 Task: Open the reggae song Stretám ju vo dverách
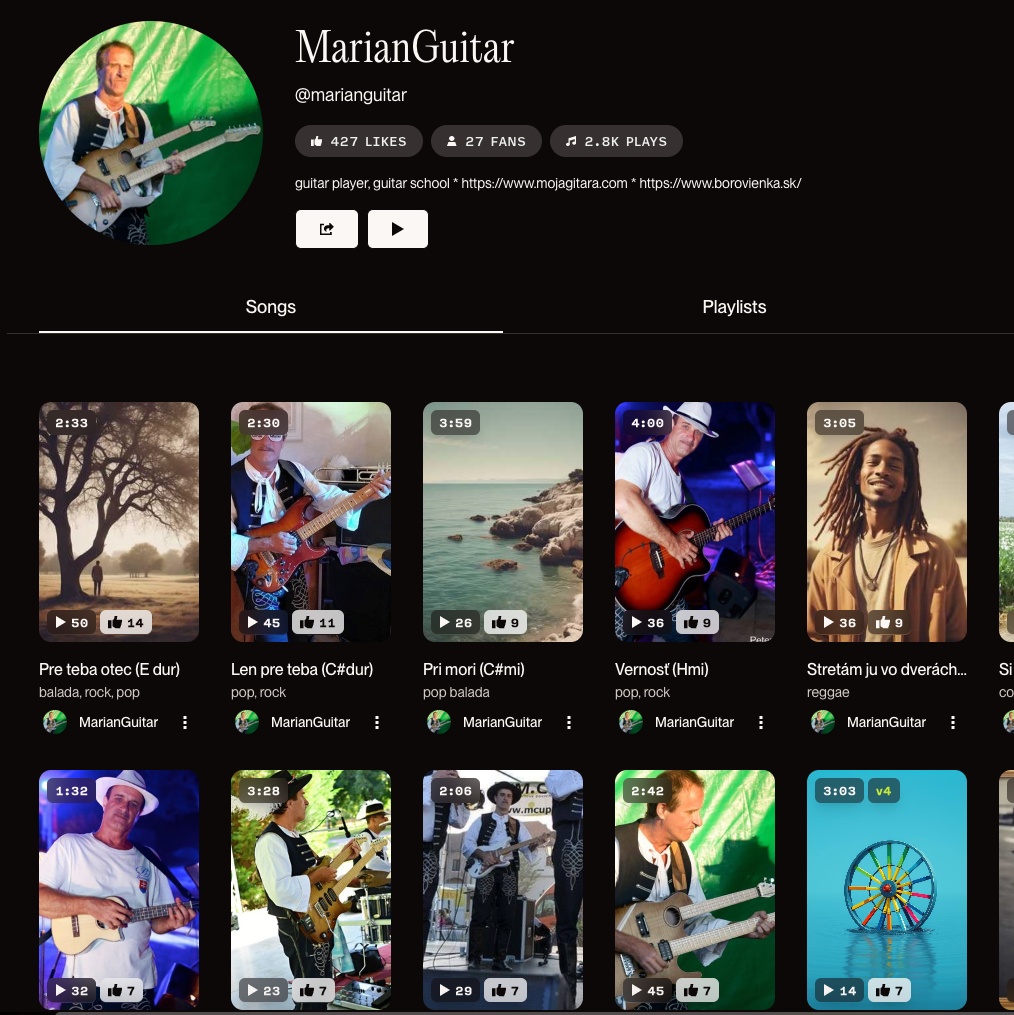[887, 520]
